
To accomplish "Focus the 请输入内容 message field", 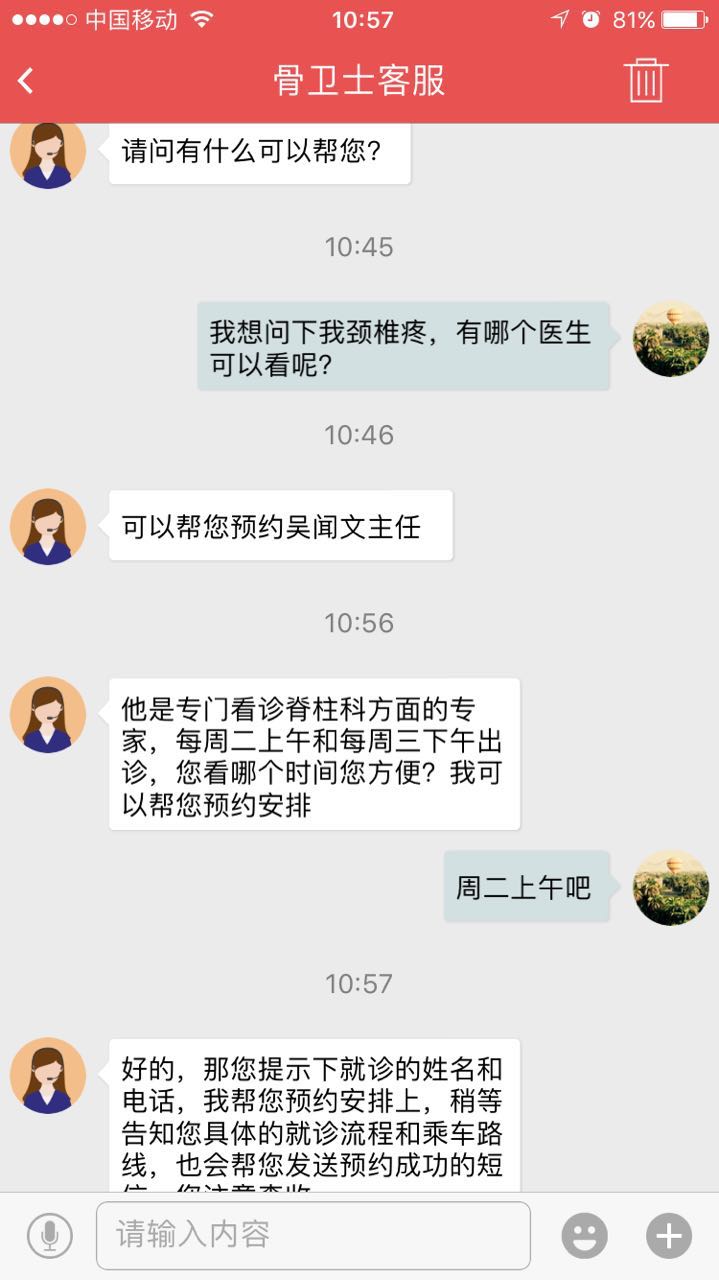I will 312,1235.
